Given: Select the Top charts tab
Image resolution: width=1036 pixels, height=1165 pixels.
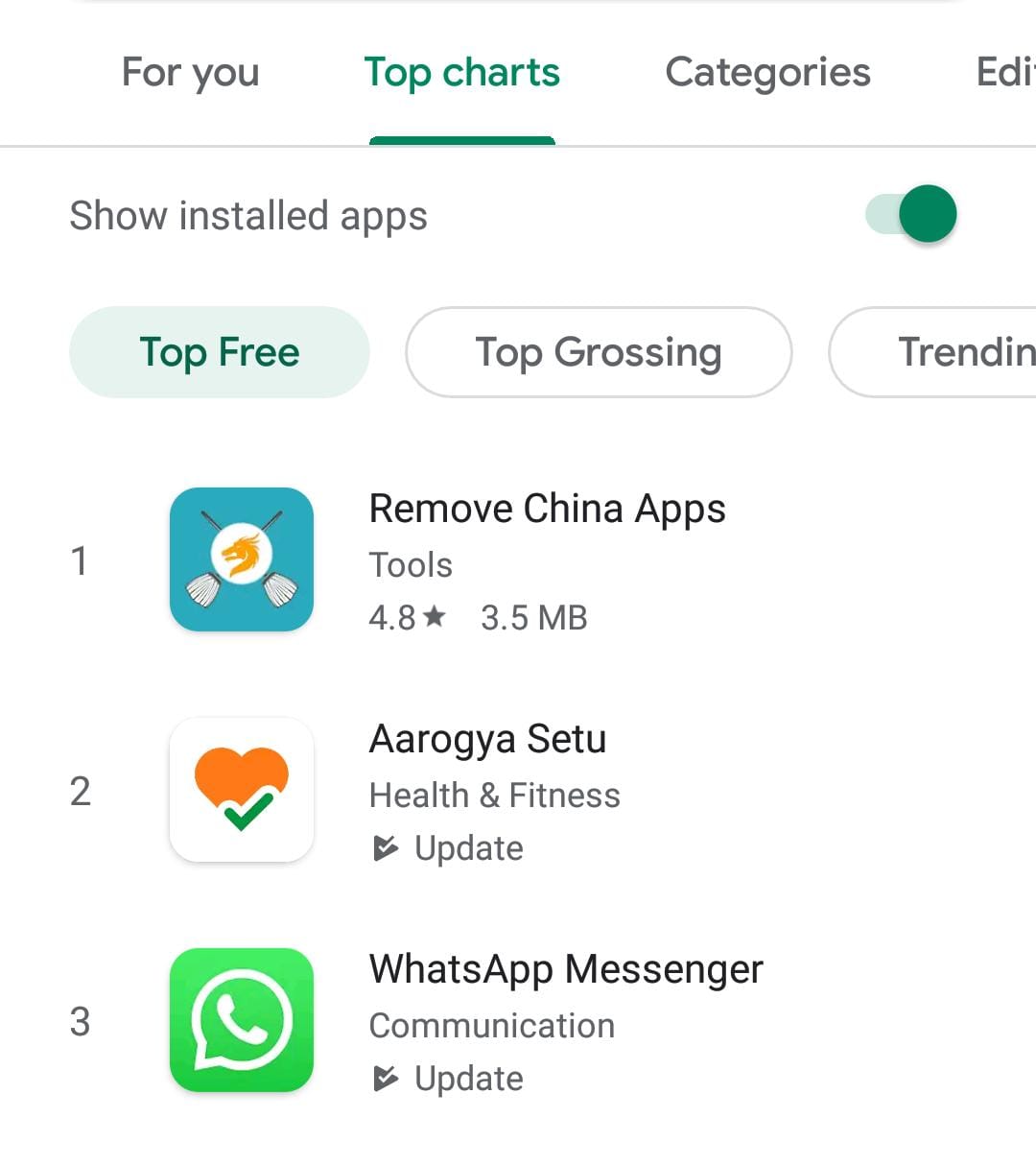Looking at the screenshot, I should 461,73.
